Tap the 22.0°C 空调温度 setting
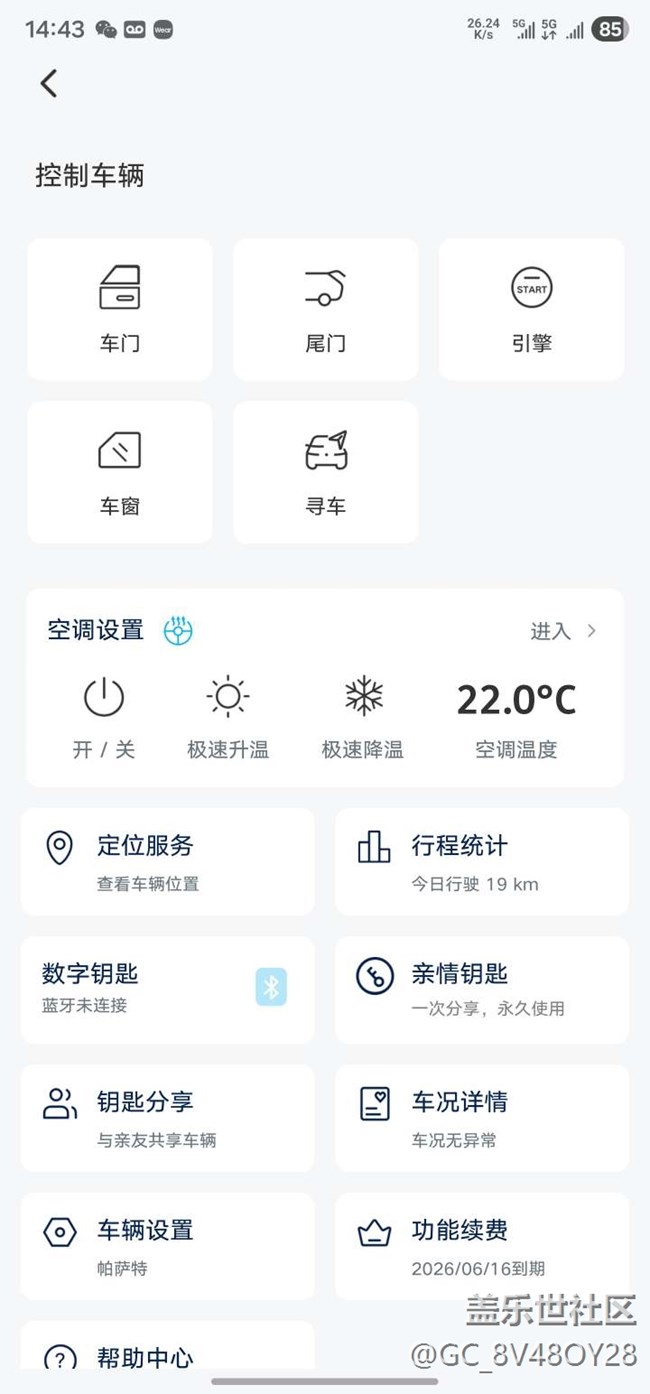Screen dimensions: 650x1394 516,716
